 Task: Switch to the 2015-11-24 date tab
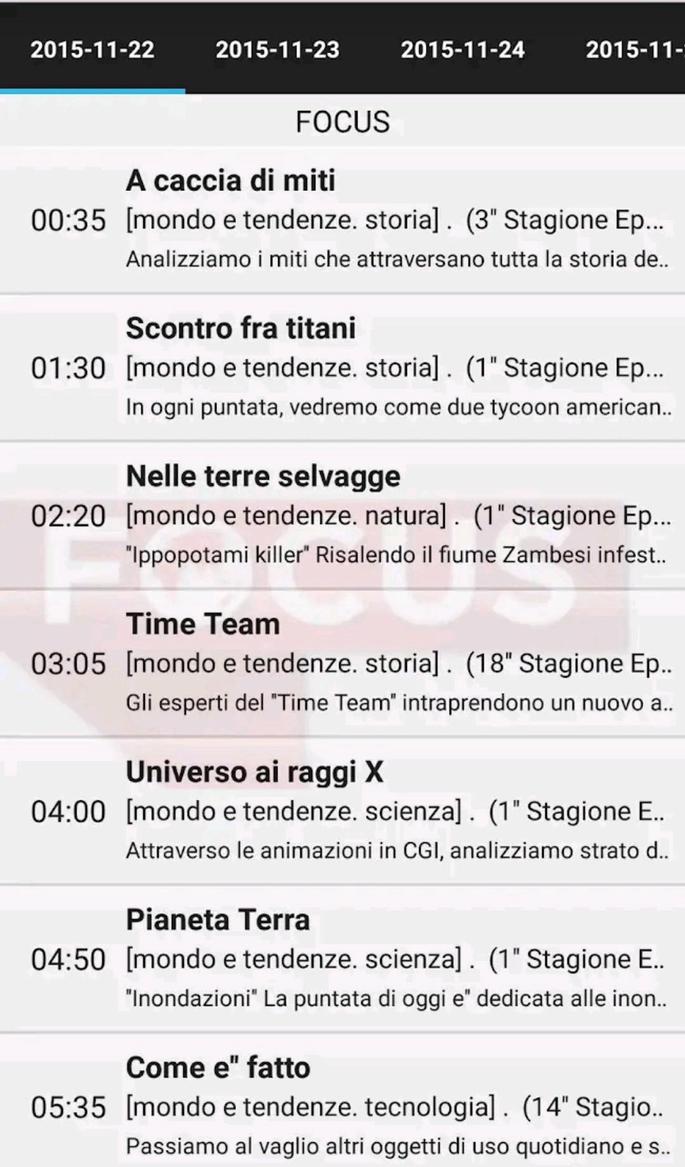462,50
